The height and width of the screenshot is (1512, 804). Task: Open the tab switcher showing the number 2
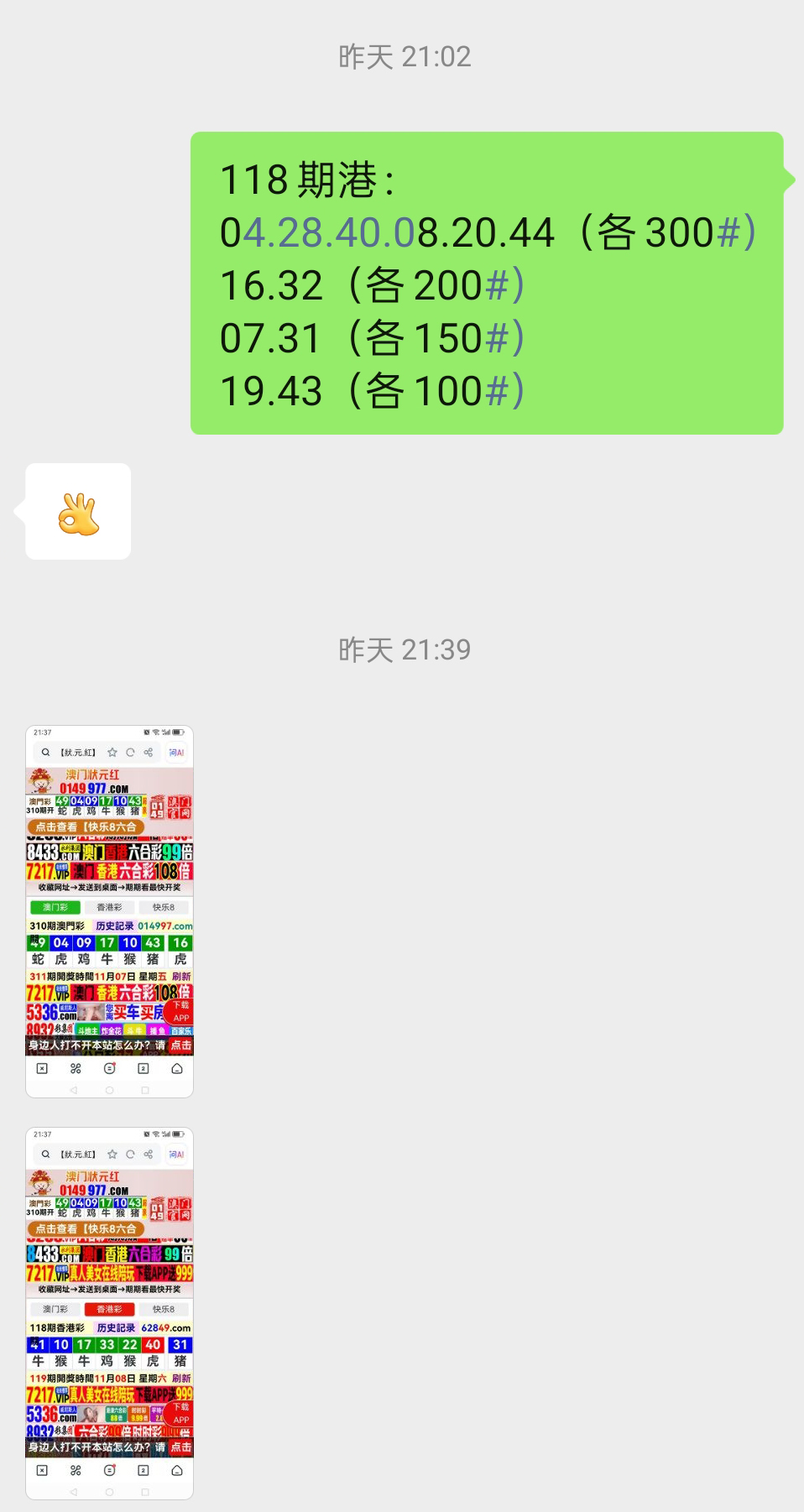point(143,1068)
